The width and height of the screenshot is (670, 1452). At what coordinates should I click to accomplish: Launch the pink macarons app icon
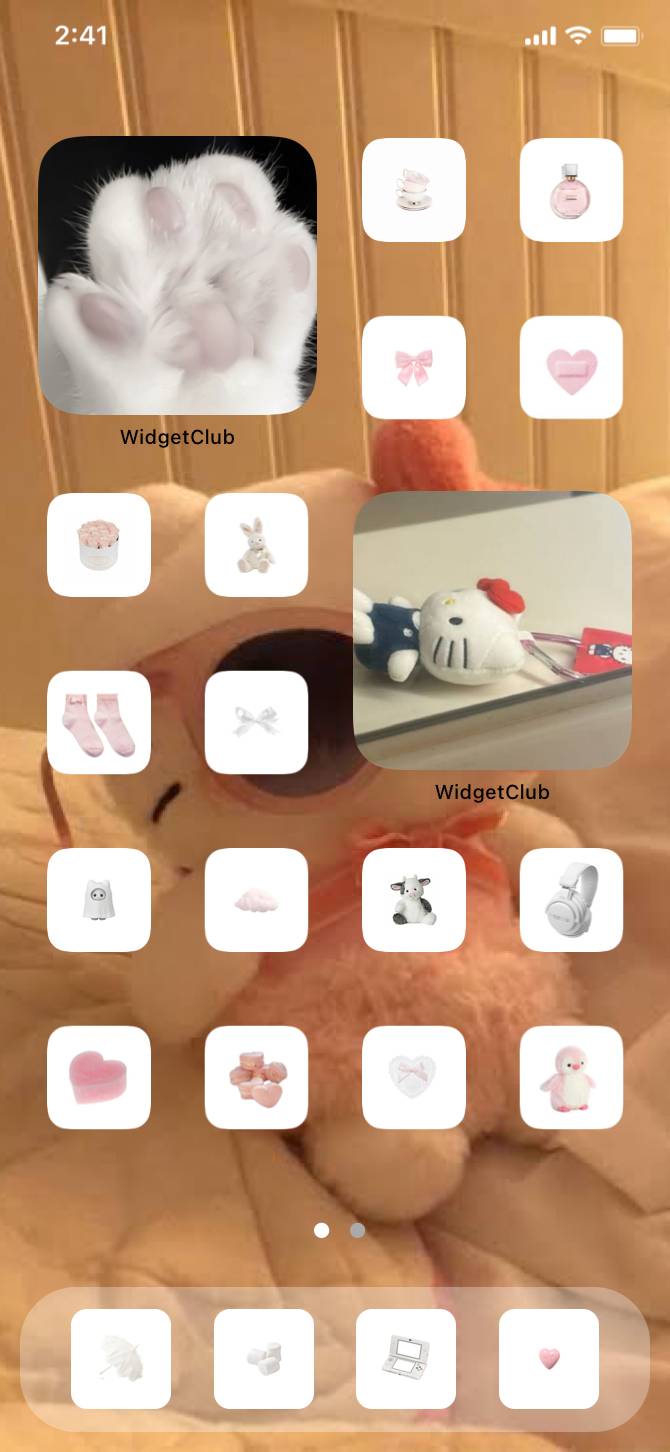(x=256, y=1077)
